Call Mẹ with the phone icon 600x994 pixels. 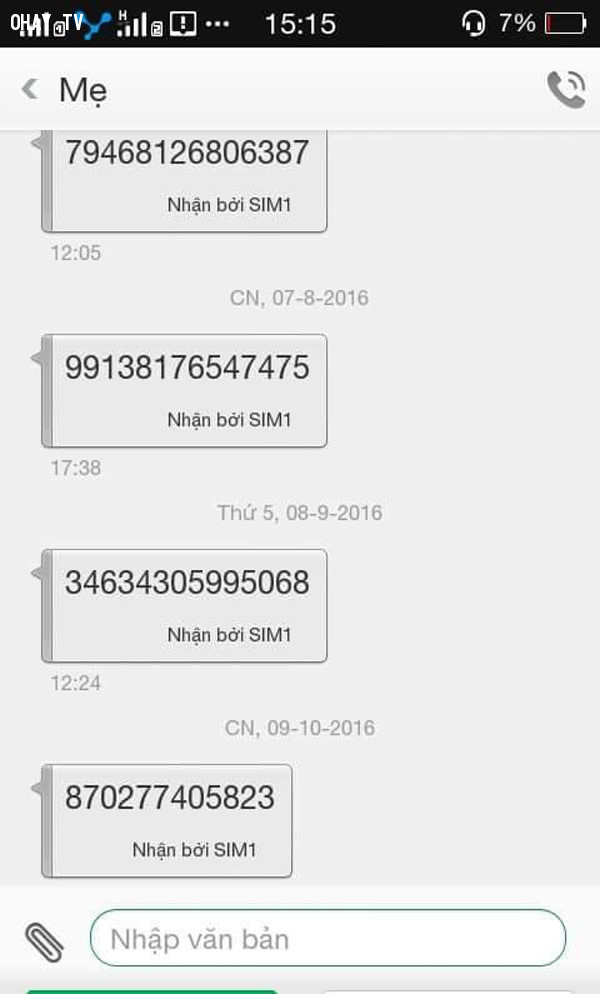[x=566, y=89]
